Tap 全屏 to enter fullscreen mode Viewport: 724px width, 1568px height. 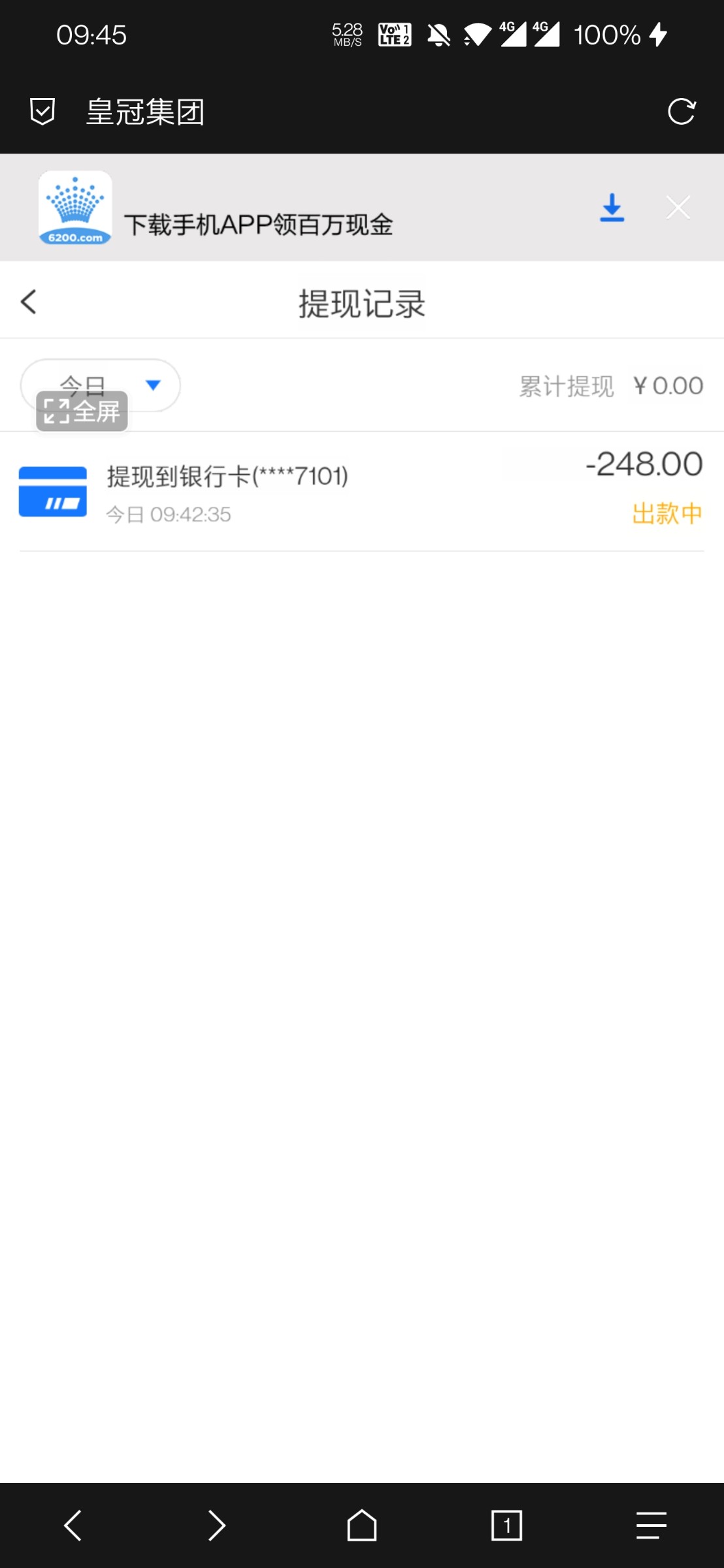click(81, 411)
